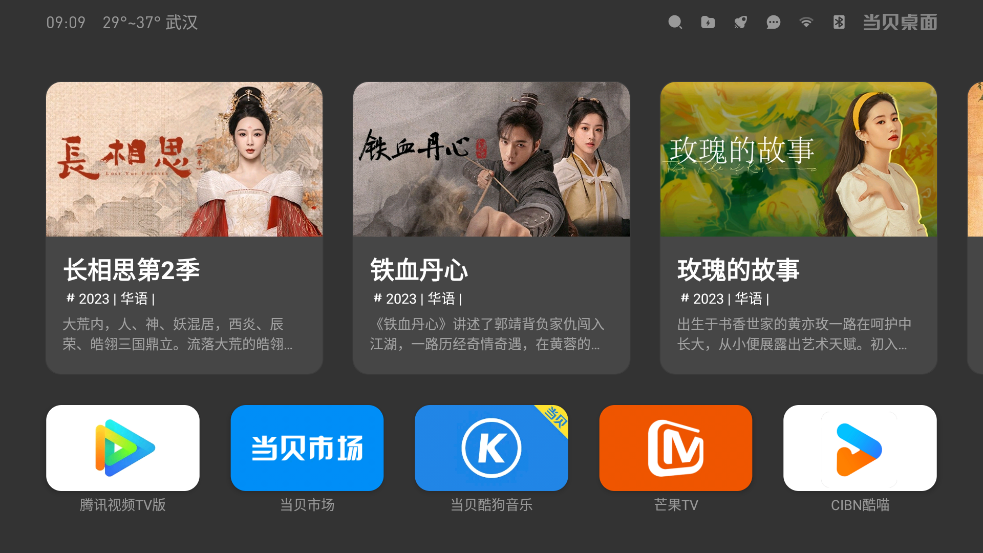Open the 长相思第2季 show card
Image resolution: width=983 pixels, height=553 pixels.
(x=184, y=228)
